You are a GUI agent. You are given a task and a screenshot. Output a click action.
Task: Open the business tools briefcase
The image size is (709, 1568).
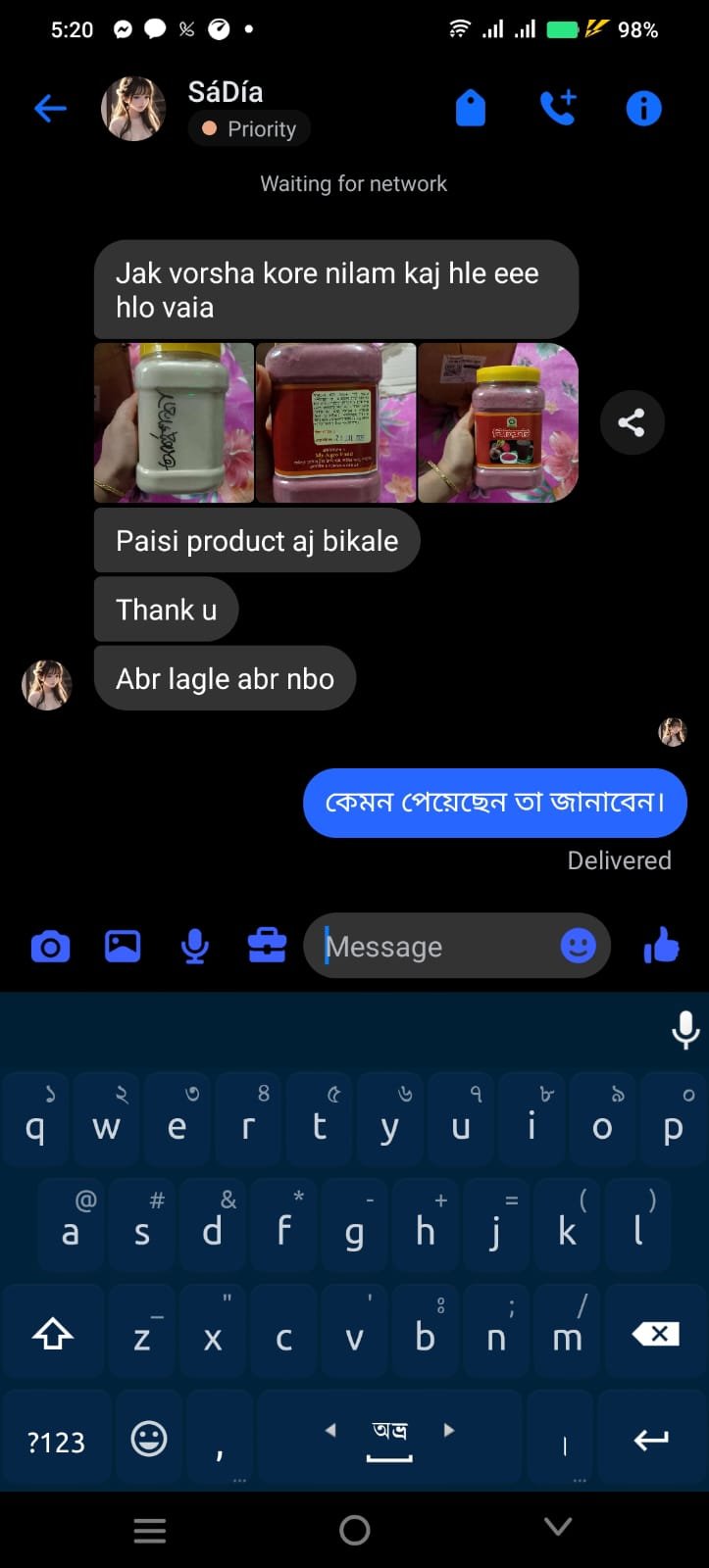267,947
